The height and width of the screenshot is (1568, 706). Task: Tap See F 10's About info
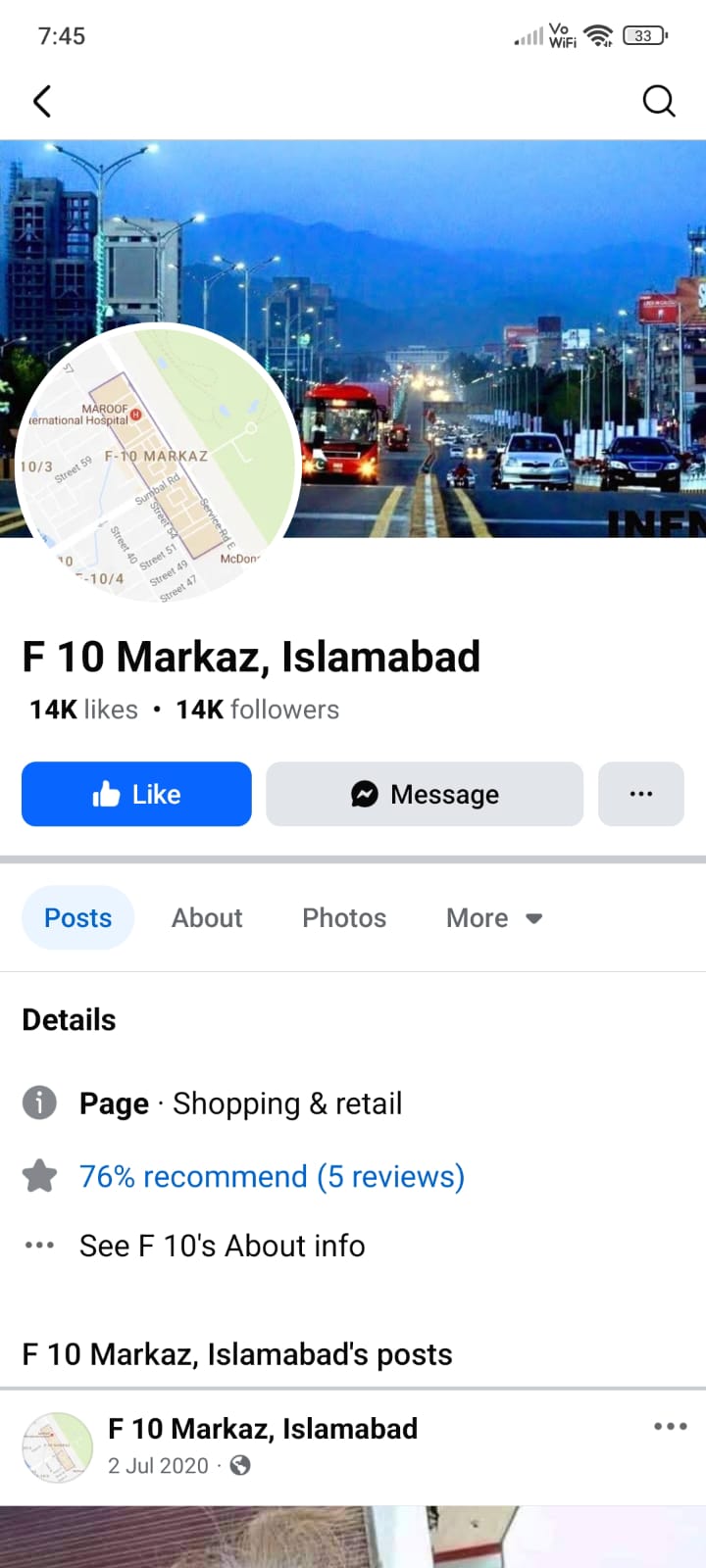pyautogui.click(x=222, y=1245)
